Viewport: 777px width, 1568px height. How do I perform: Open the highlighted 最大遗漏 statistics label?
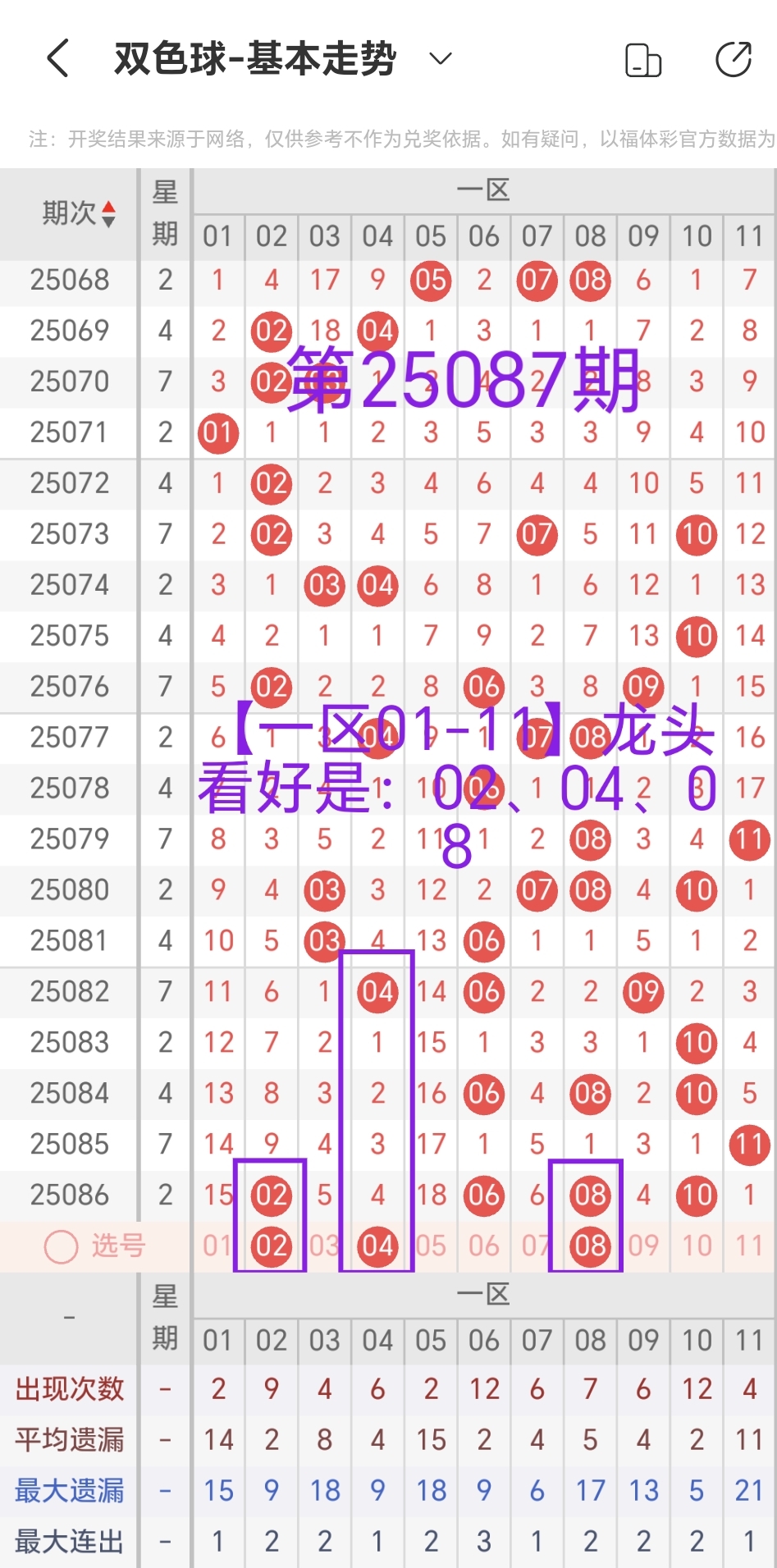tap(68, 1491)
